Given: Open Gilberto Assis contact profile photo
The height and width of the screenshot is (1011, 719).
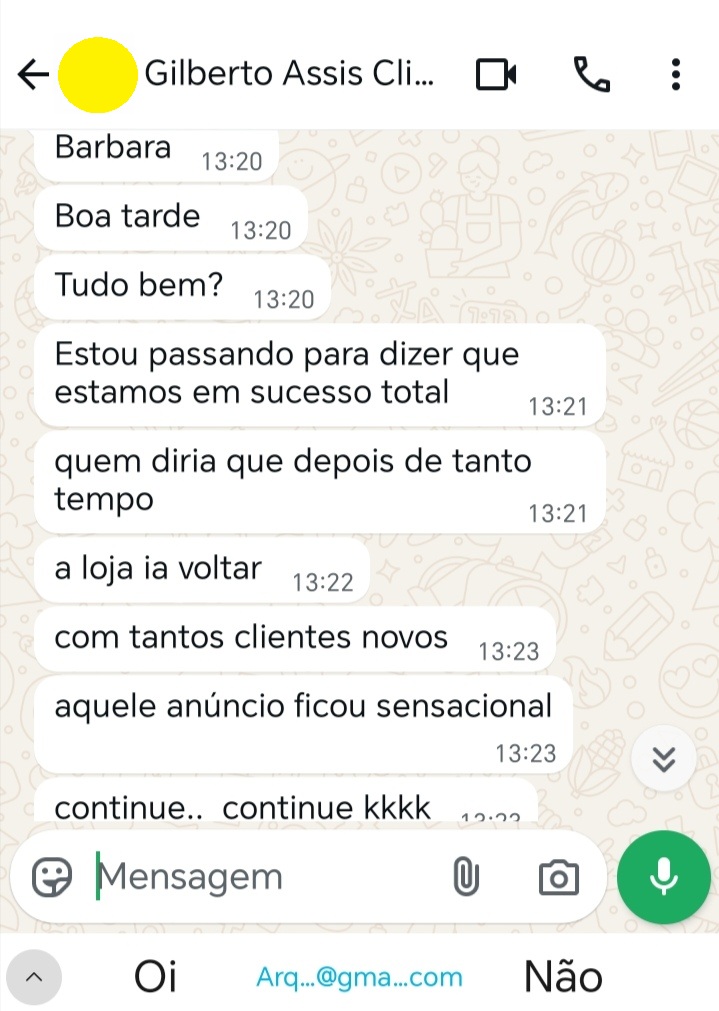Looking at the screenshot, I should click(98, 75).
